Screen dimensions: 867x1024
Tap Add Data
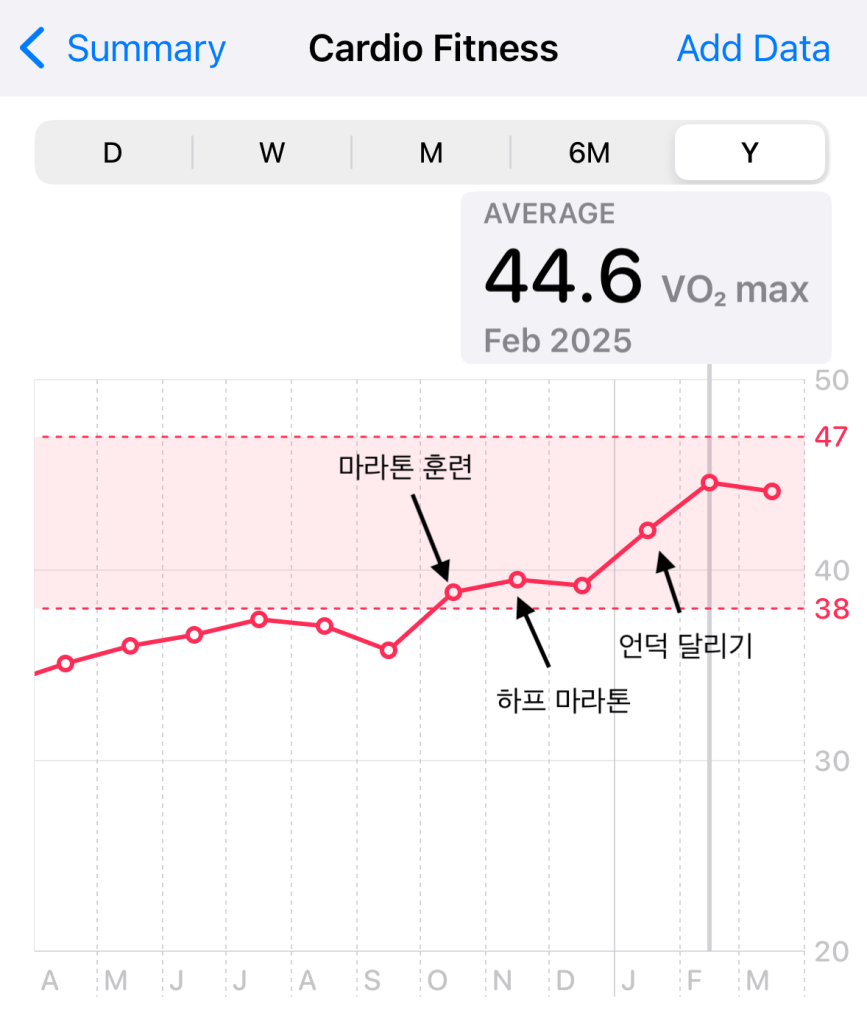(753, 49)
